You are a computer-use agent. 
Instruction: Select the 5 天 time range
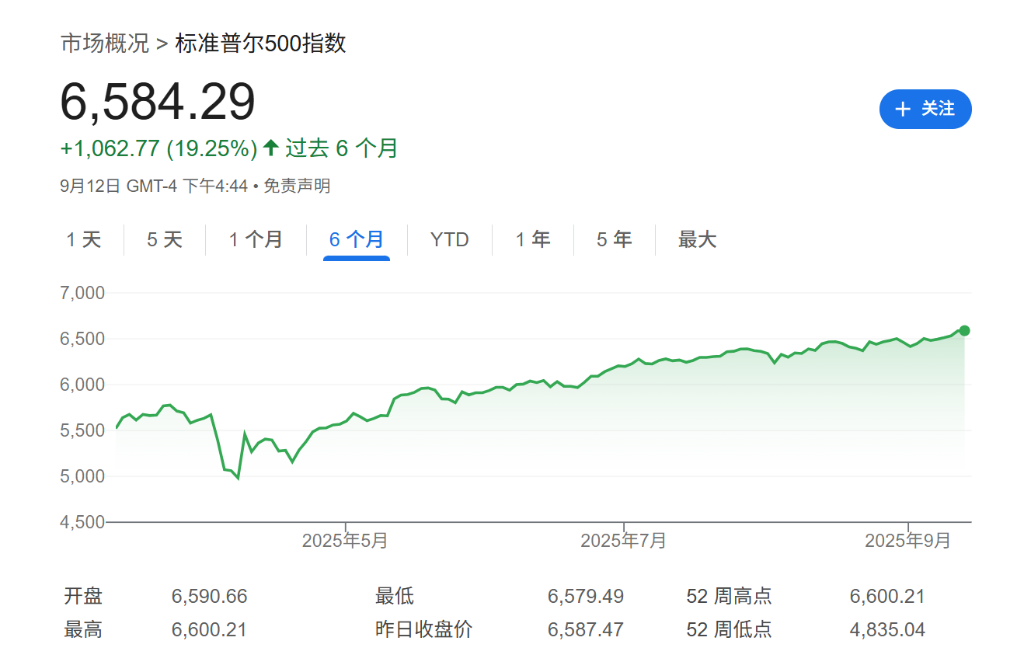(x=165, y=240)
